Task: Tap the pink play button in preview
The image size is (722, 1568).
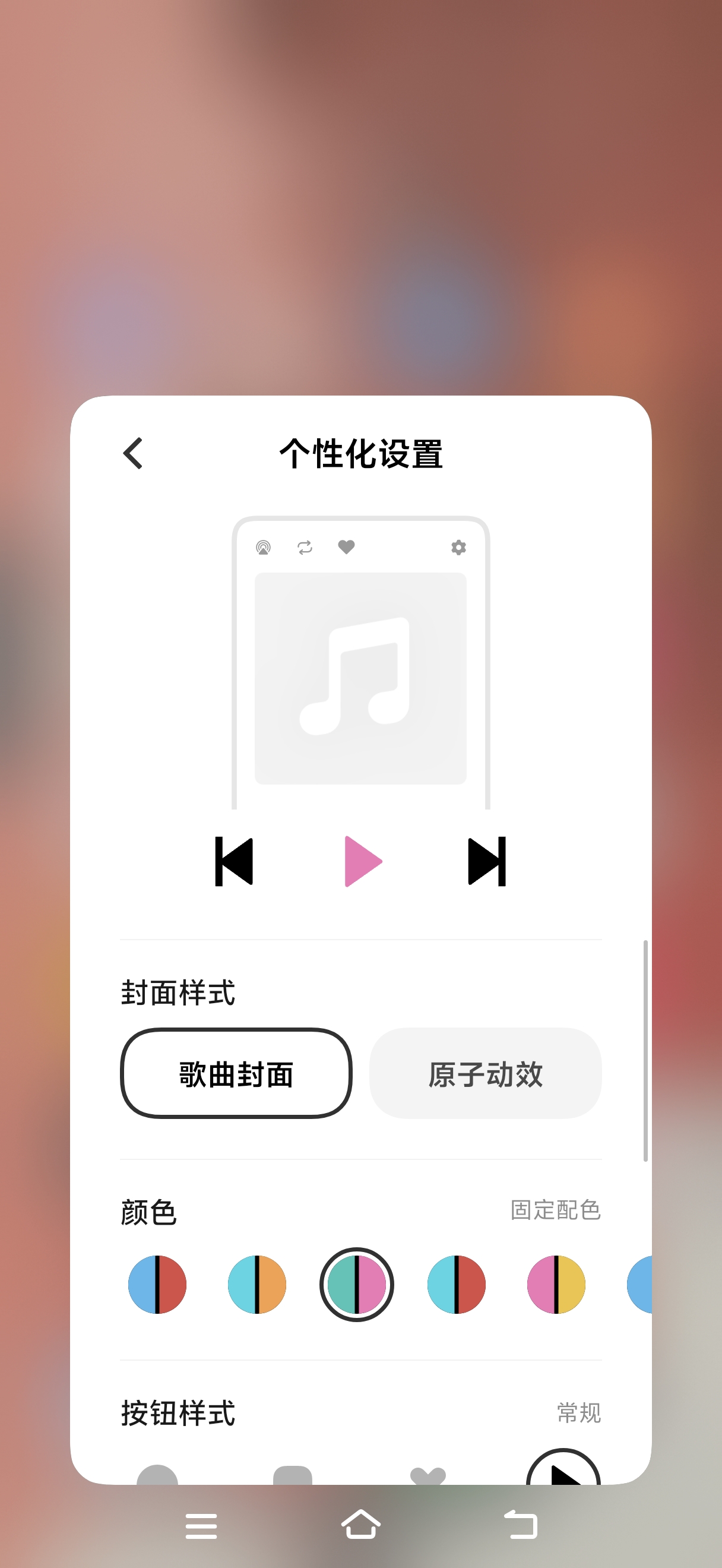Action: 363,861
